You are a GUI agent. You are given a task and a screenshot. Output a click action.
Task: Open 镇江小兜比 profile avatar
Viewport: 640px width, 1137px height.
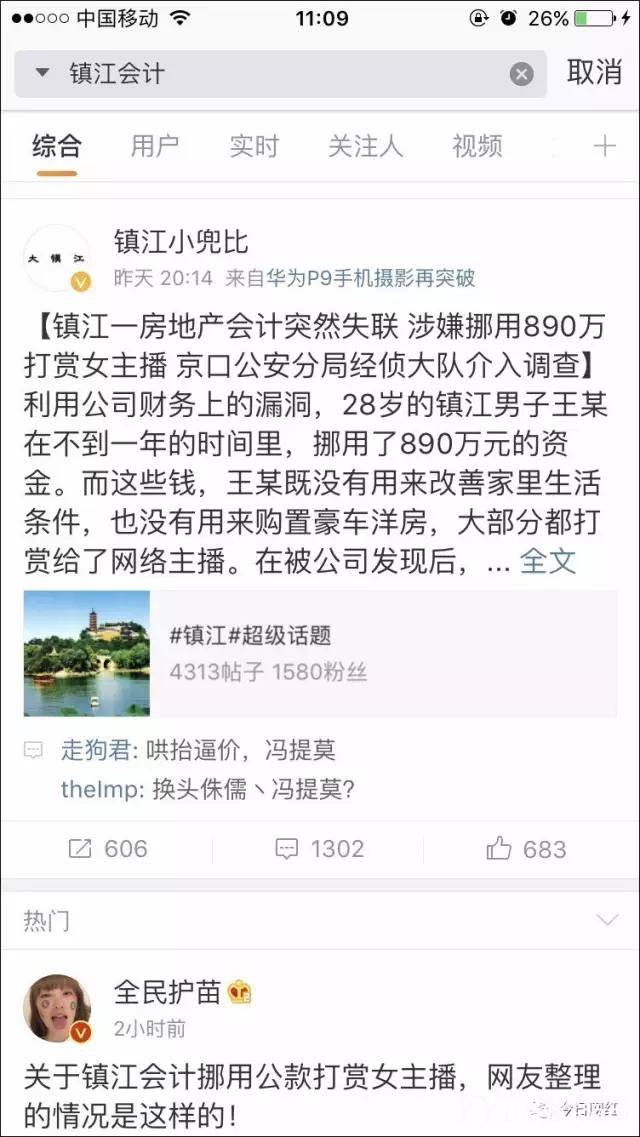pos(56,258)
